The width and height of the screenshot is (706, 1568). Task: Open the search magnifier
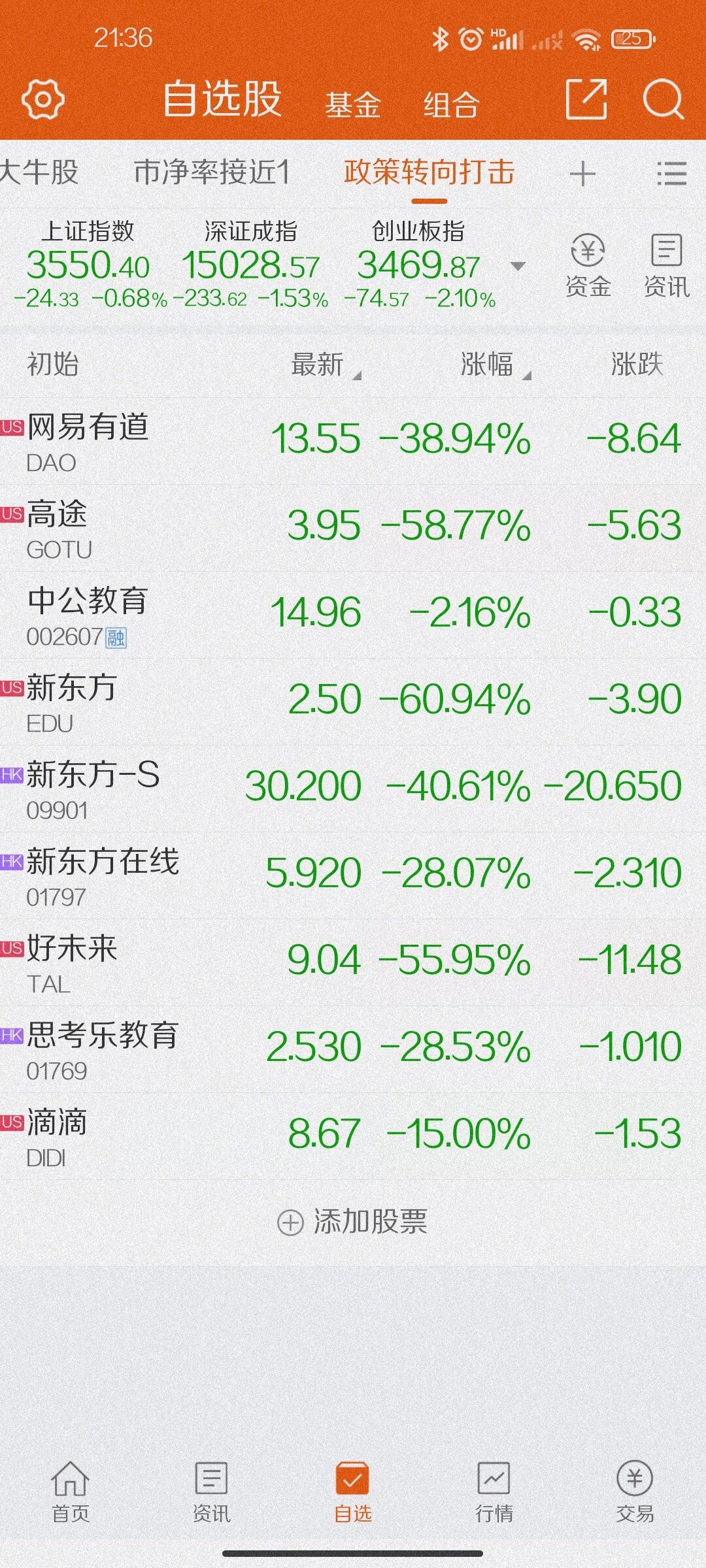tap(663, 99)
